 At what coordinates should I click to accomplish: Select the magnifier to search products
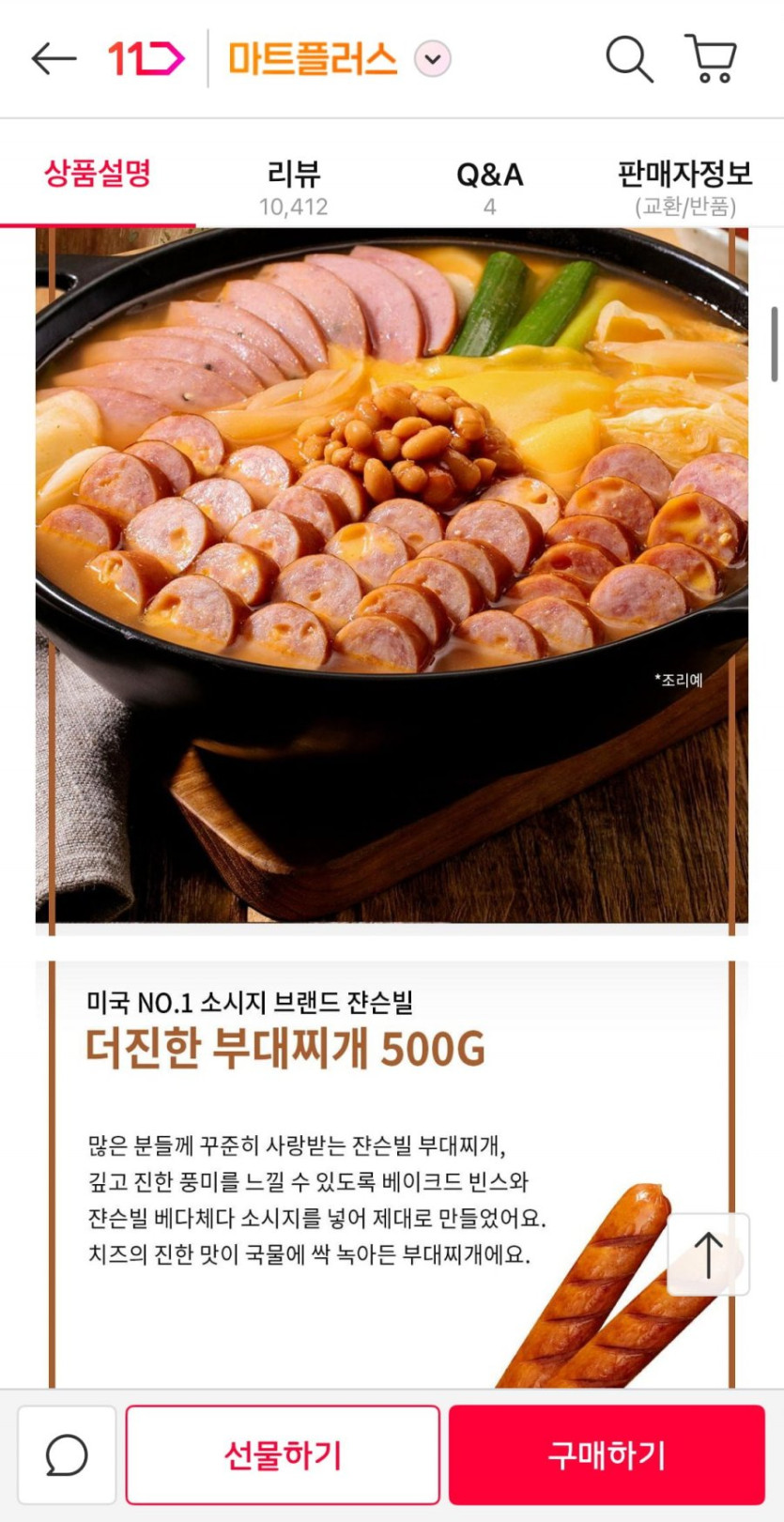point(627,58)
